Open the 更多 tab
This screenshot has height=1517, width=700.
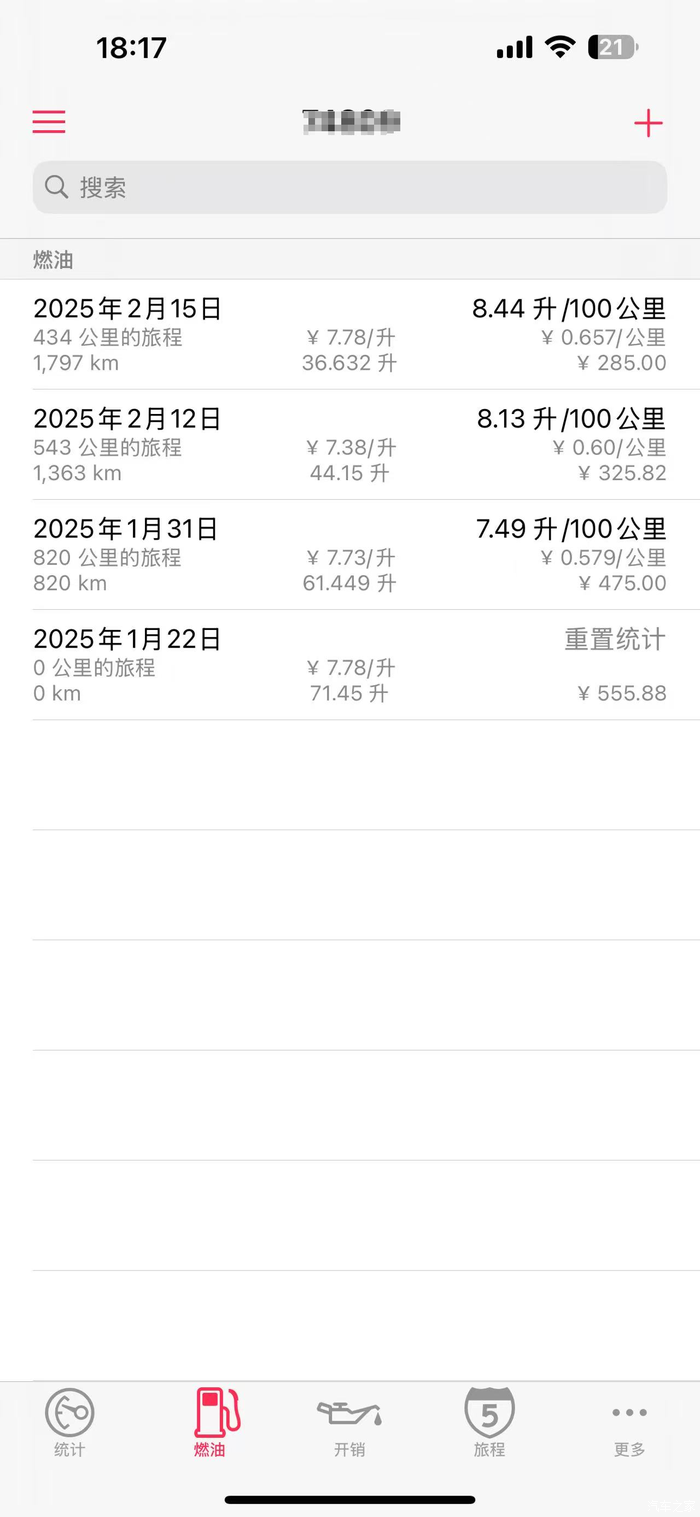(630, 1422)
